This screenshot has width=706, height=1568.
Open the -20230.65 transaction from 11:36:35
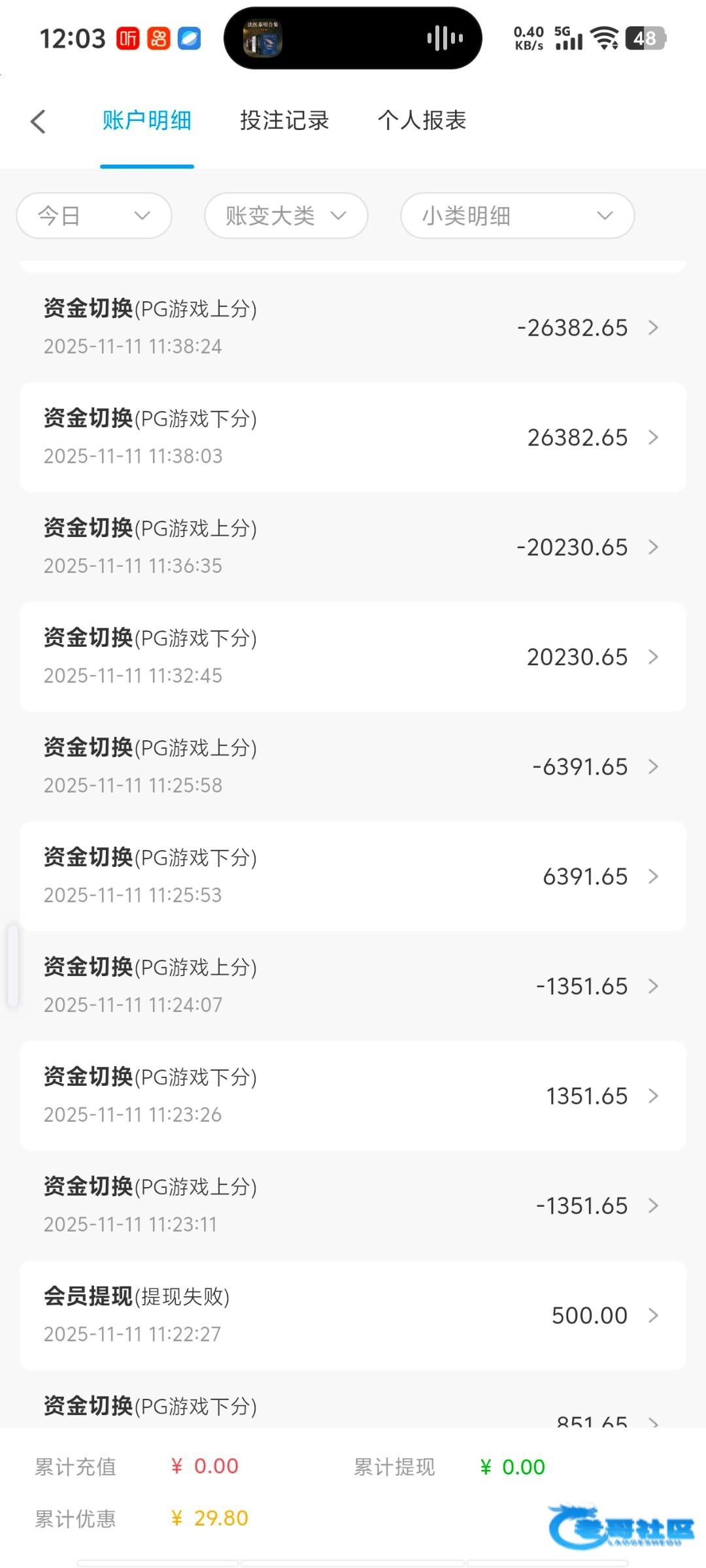[353, 547]
